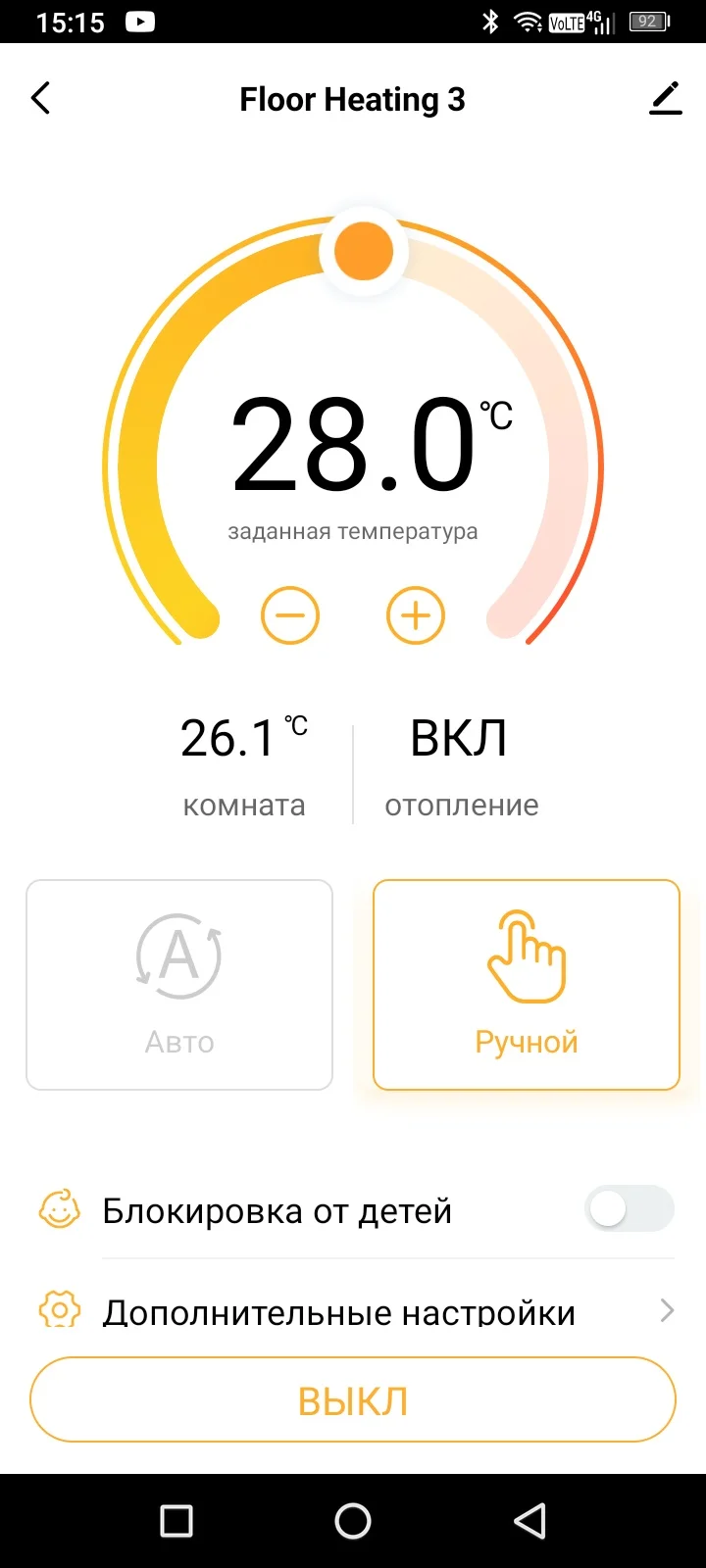Image resolution: width=706 pixels, height=1568 pixels.
Task: Go to the system home screen
Action: tap(353, 1521)
